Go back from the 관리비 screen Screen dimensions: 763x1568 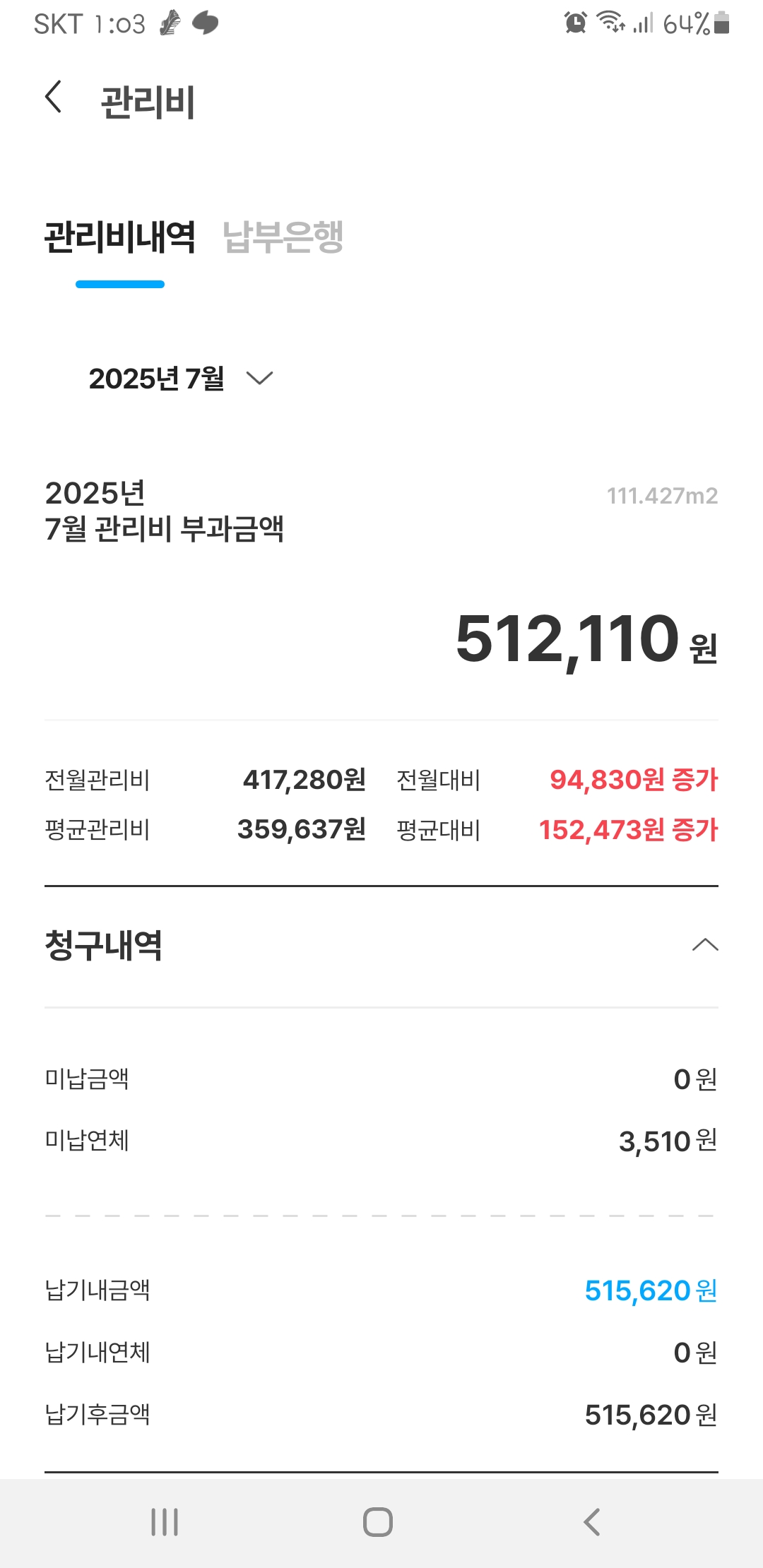click(x=54, y=97)
